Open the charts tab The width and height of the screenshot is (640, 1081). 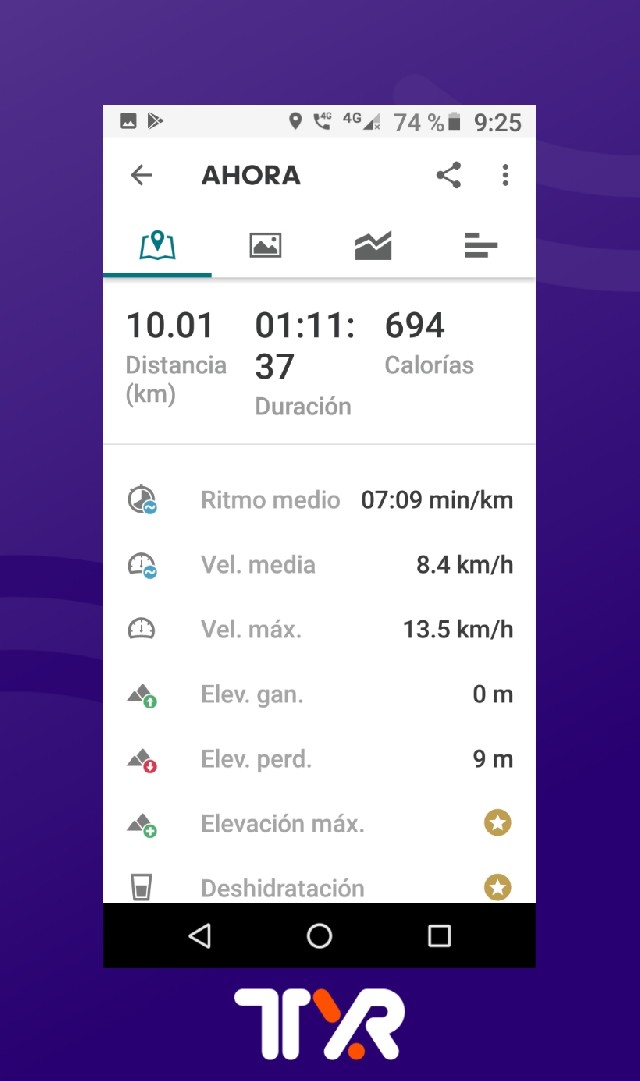[x=373, y=245]
